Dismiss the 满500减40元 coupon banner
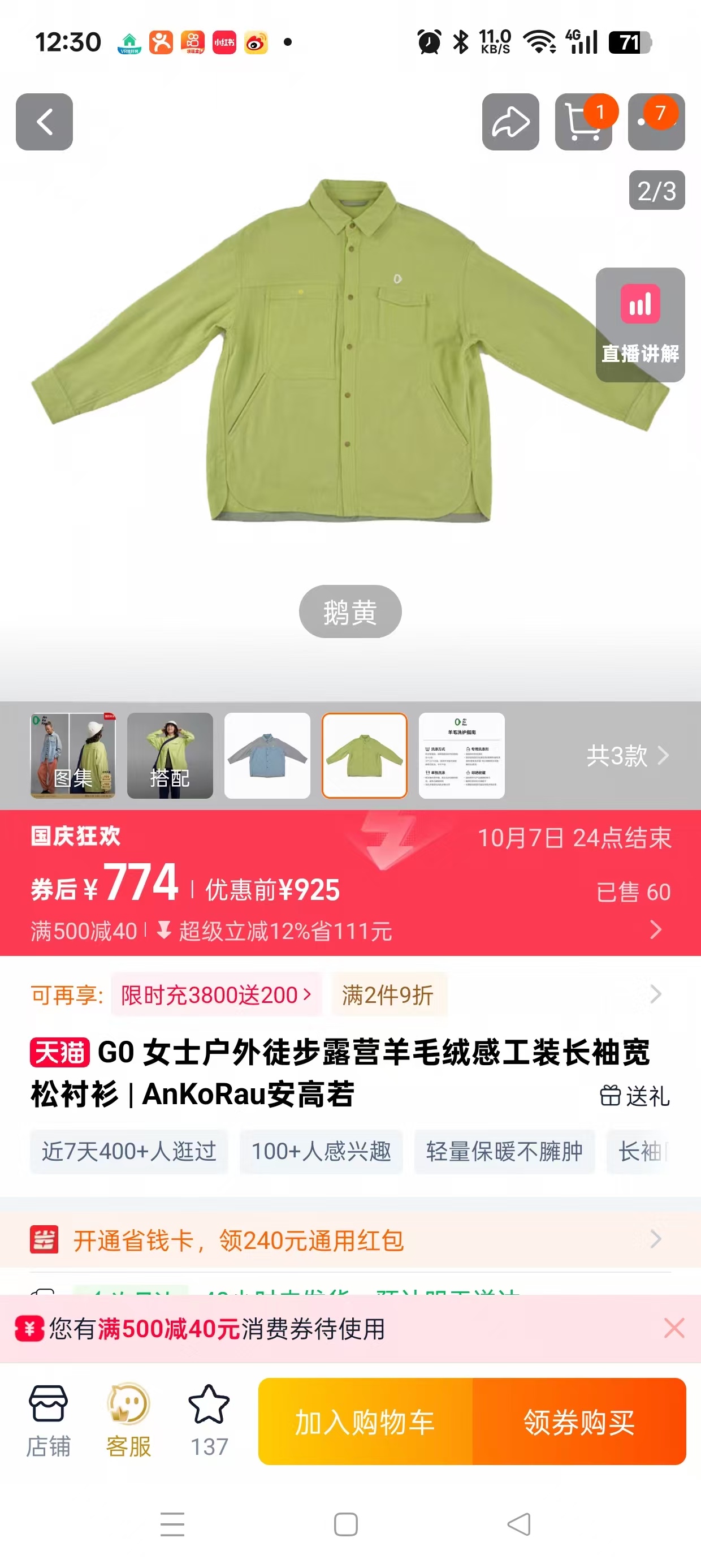Screen dimensions: 701x1568 click(674, 1328)
